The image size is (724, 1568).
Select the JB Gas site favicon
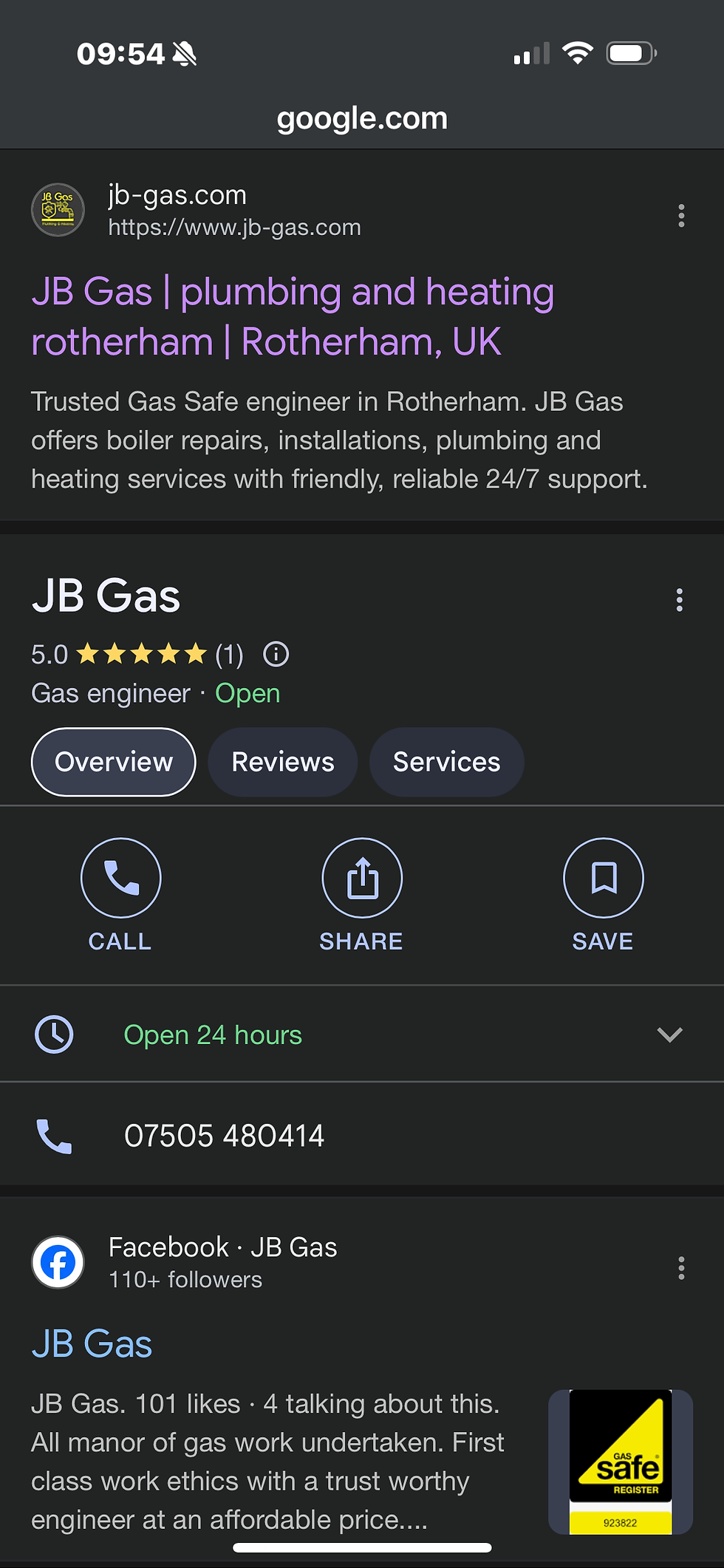[x=58, y=210]
